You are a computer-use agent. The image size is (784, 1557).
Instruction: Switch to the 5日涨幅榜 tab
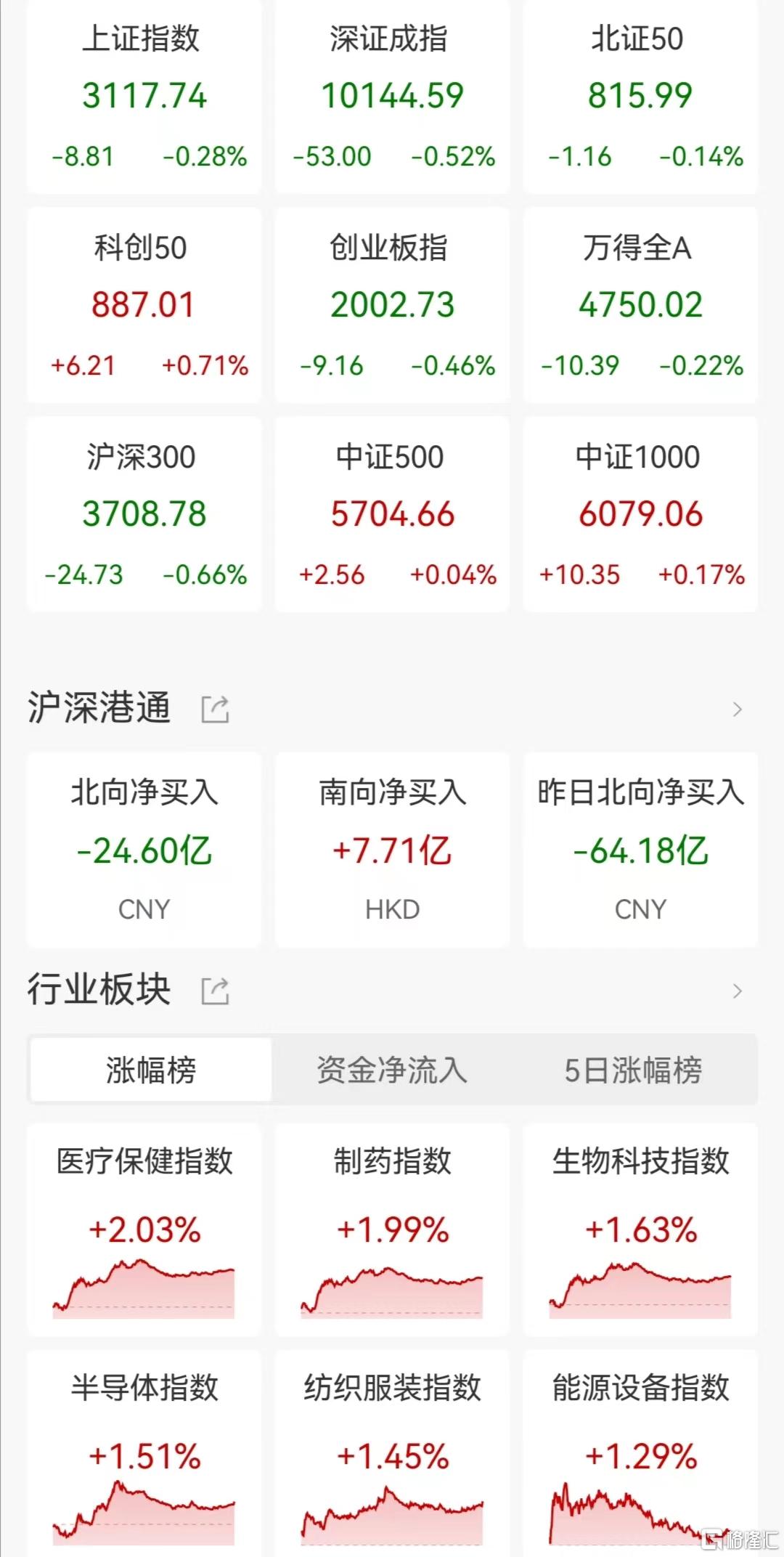633,1070
